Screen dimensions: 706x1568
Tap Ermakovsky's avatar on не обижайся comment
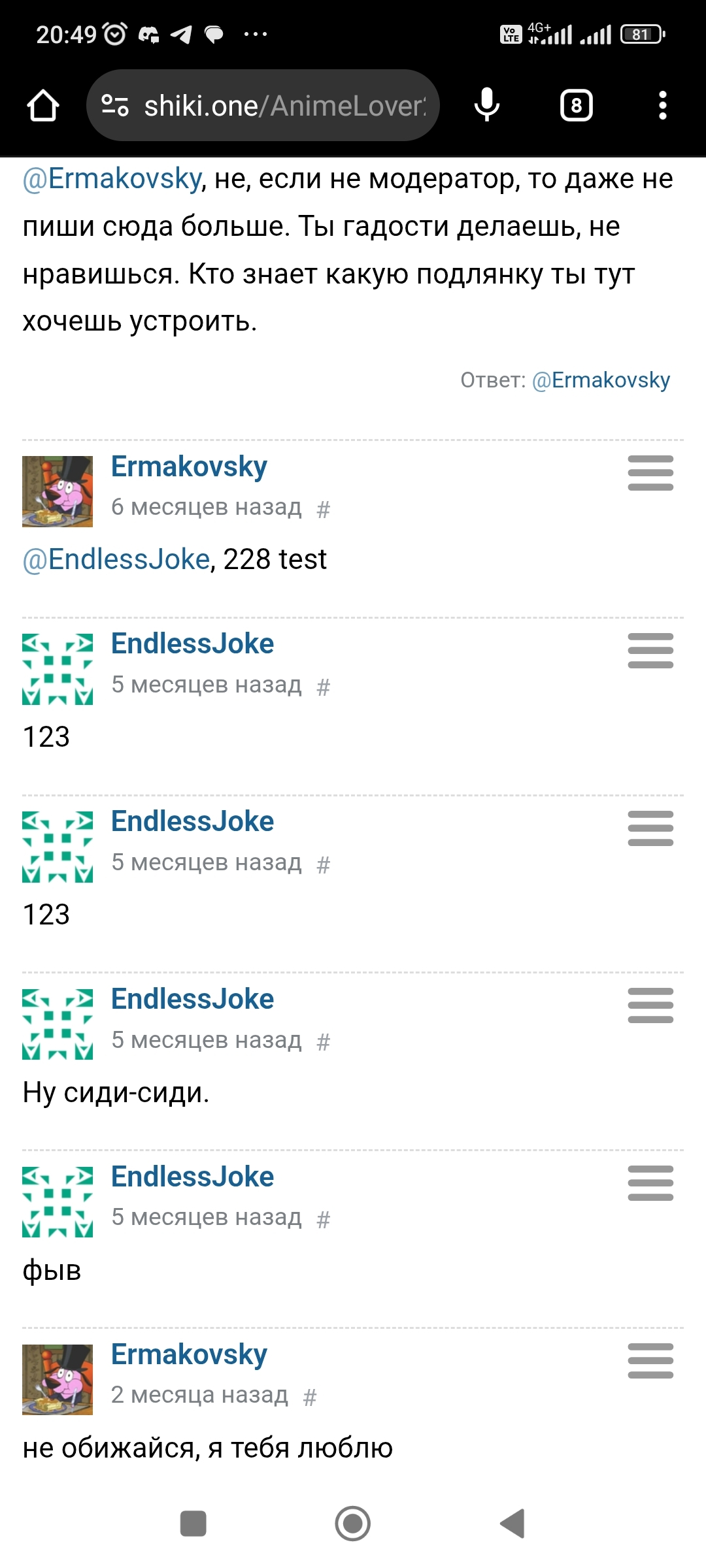(58, 1379)
